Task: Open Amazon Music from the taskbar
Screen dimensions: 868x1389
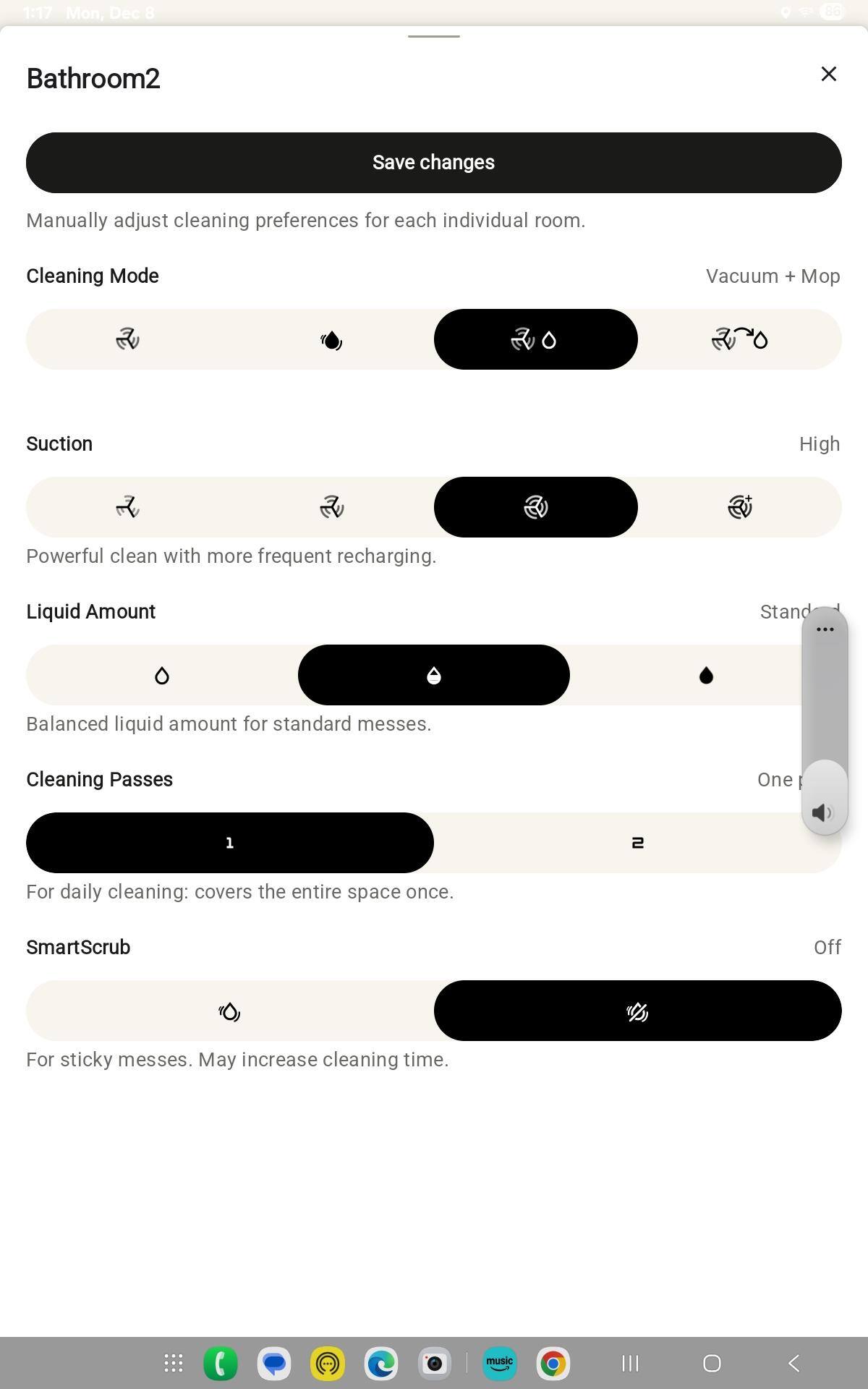Action: [x=499, y=1364]
